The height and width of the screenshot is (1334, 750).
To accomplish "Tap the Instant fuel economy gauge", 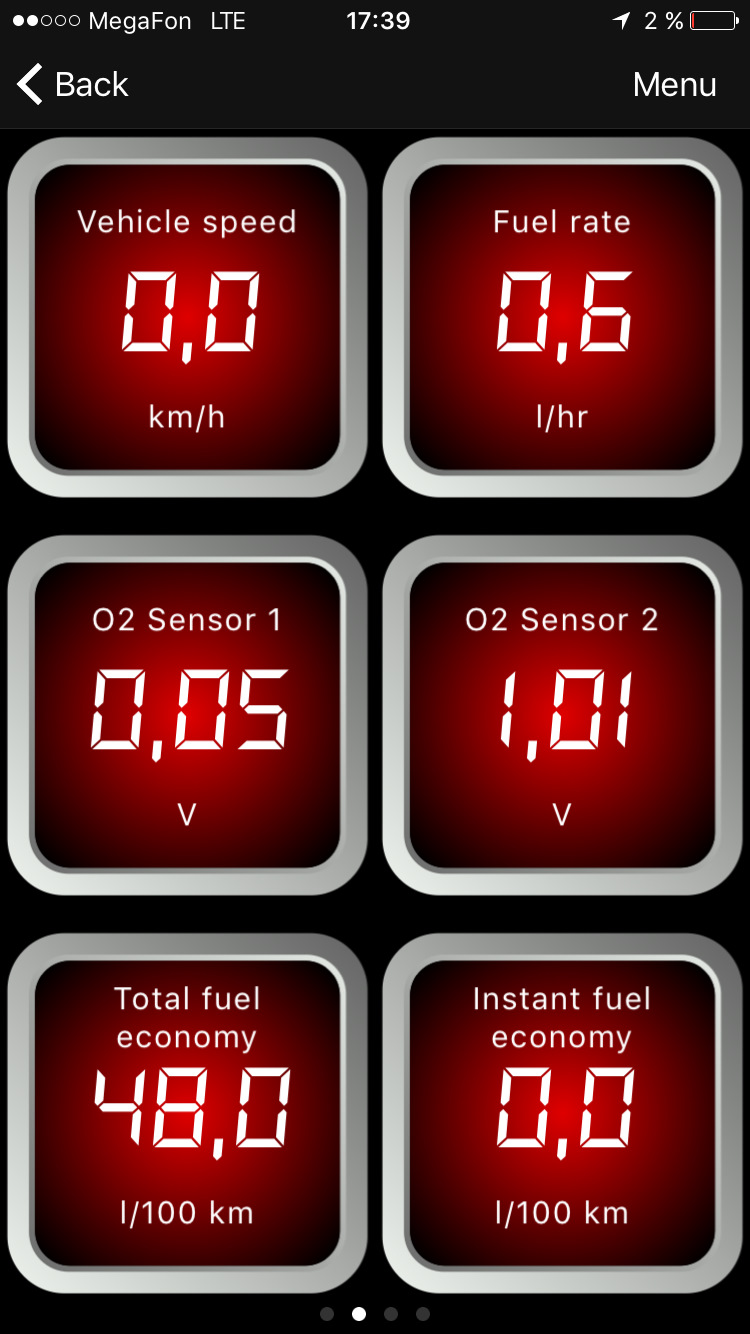I will point(562,1113).
